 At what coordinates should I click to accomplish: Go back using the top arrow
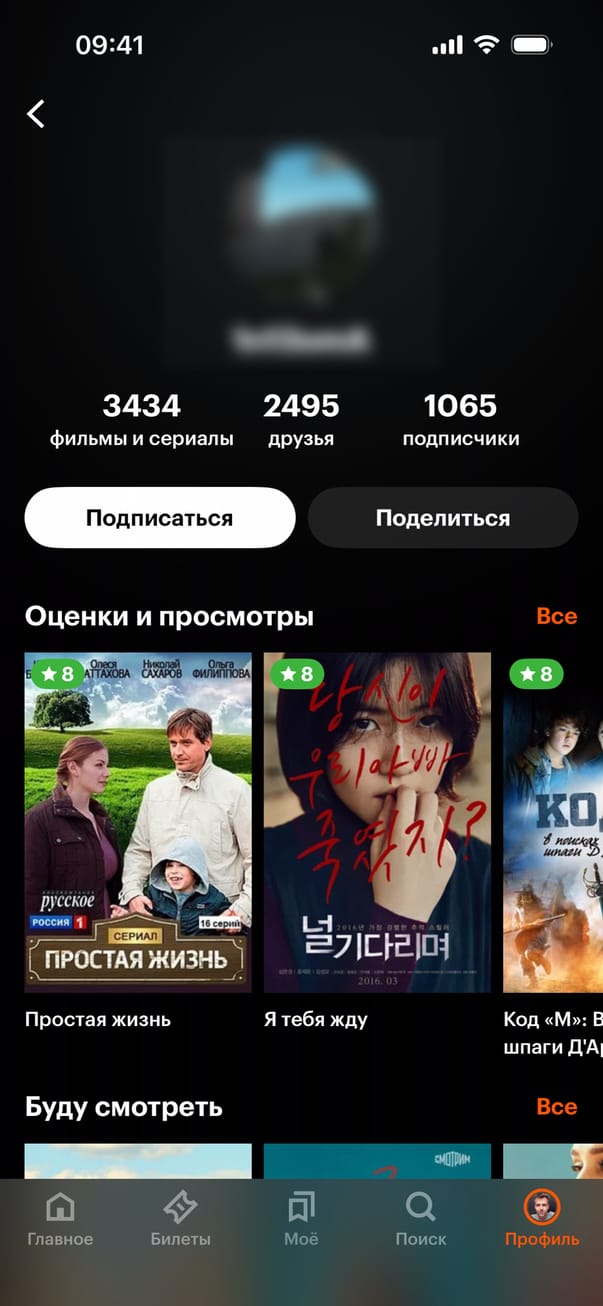[x=36, y=114]
